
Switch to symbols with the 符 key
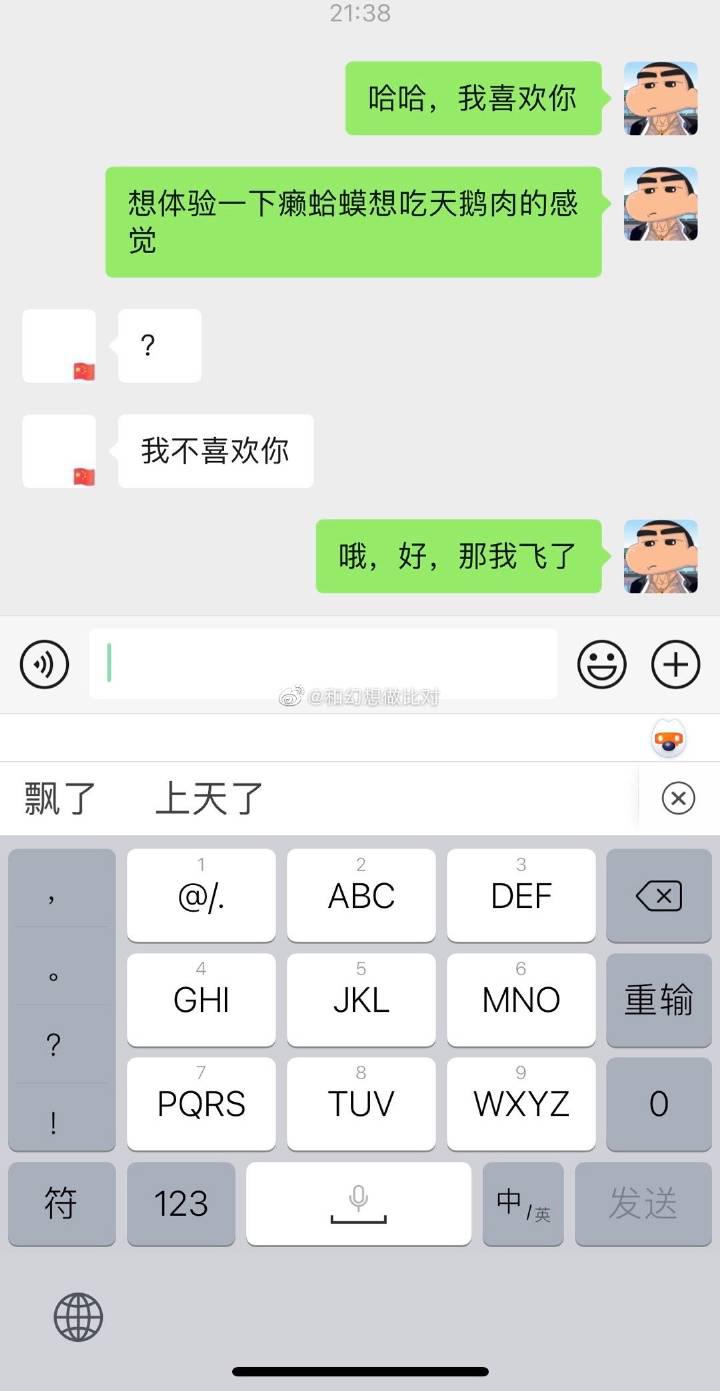coord(61,1205)
